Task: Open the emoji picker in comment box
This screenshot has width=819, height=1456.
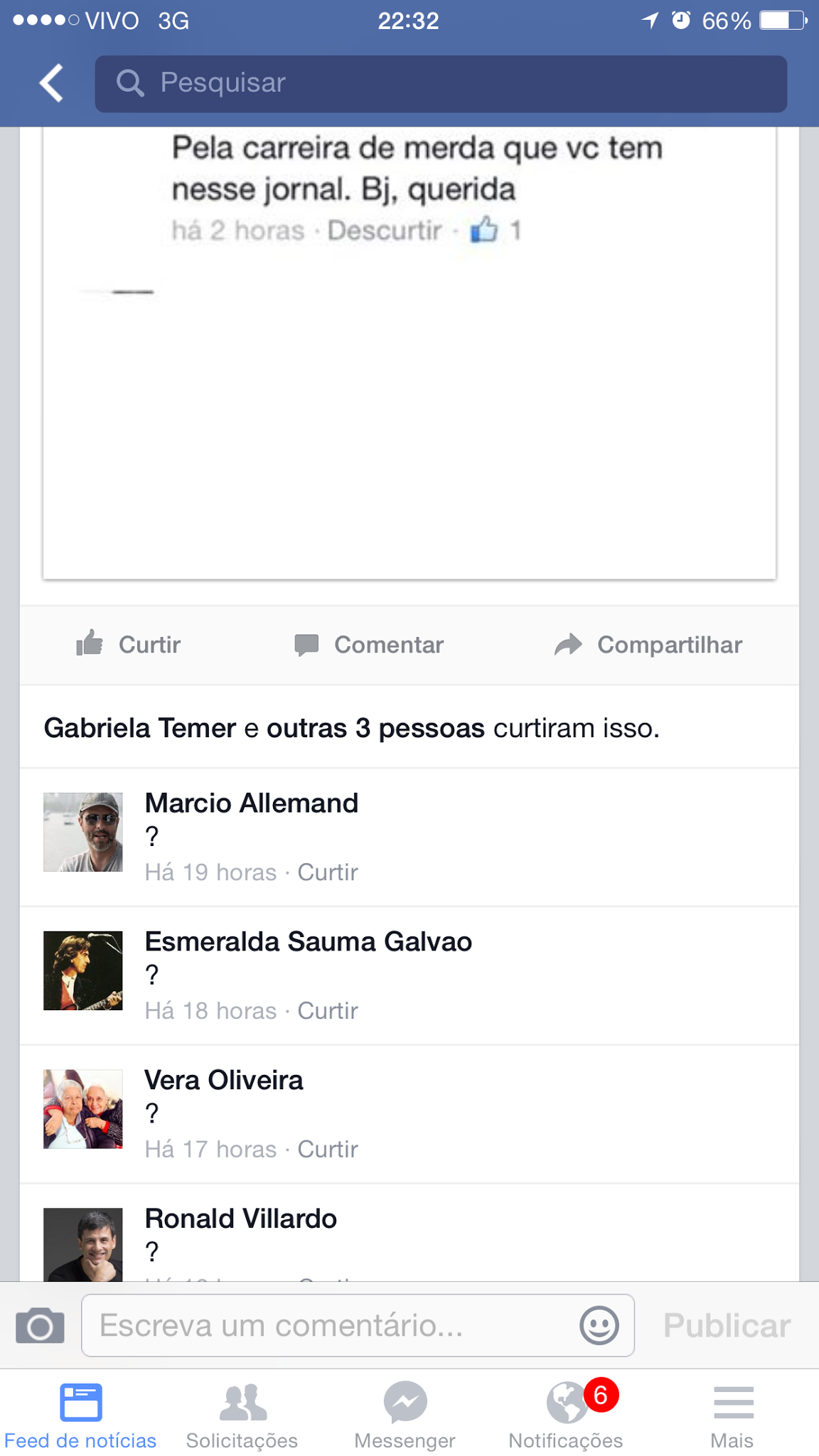Action: point(599,1326)
